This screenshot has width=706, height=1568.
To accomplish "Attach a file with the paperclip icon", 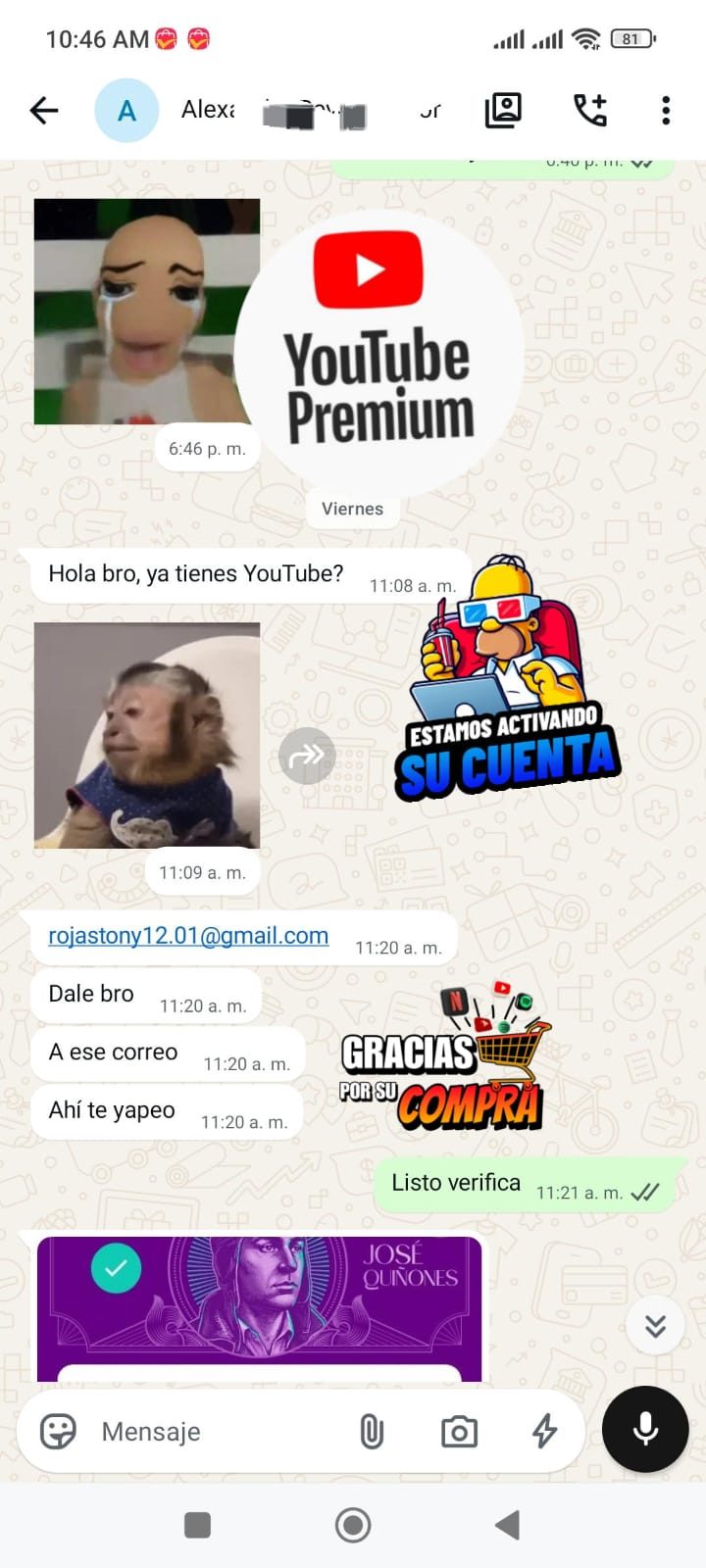I will [x=372, y=1432].
